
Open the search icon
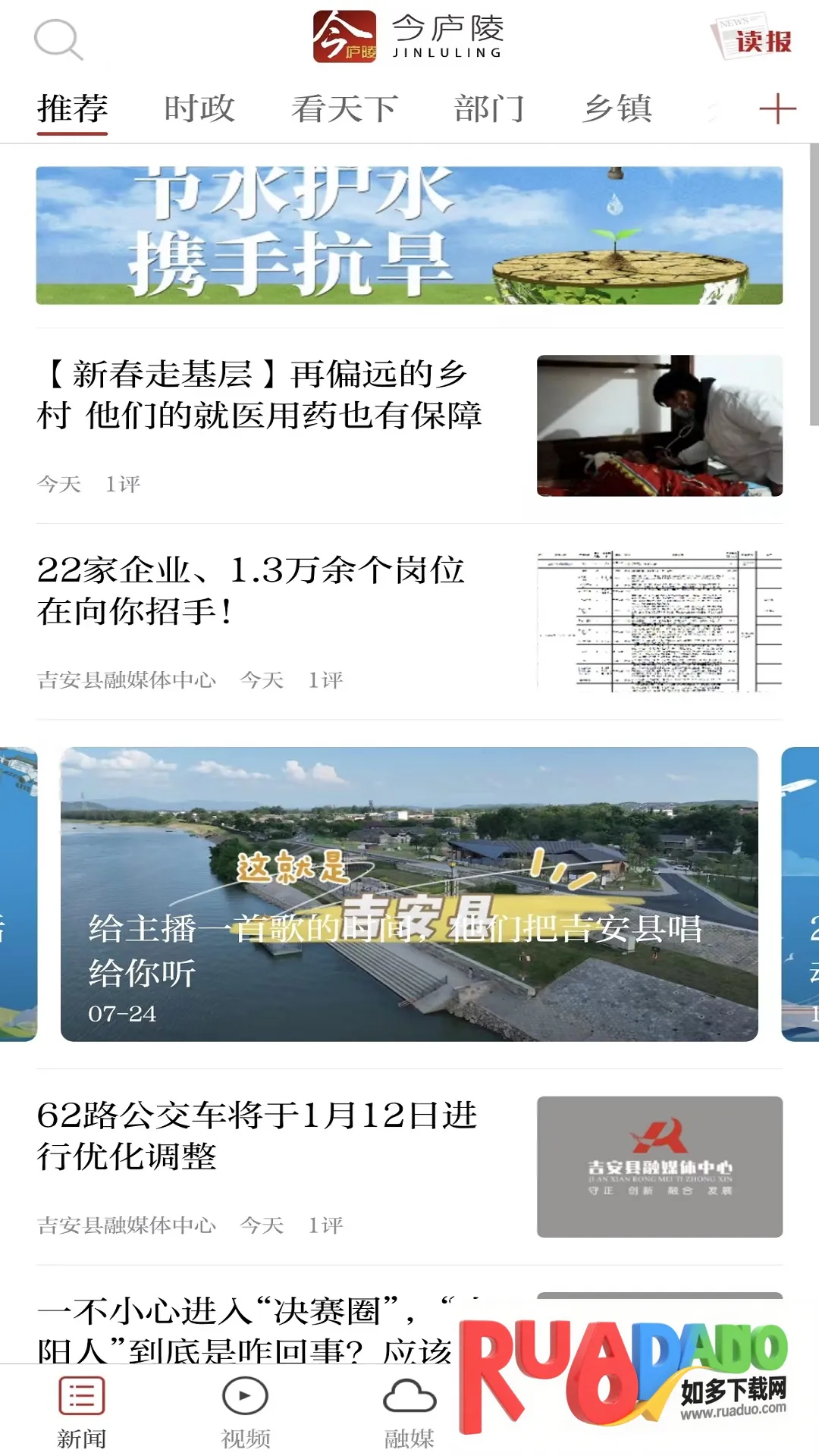[58, 39]
